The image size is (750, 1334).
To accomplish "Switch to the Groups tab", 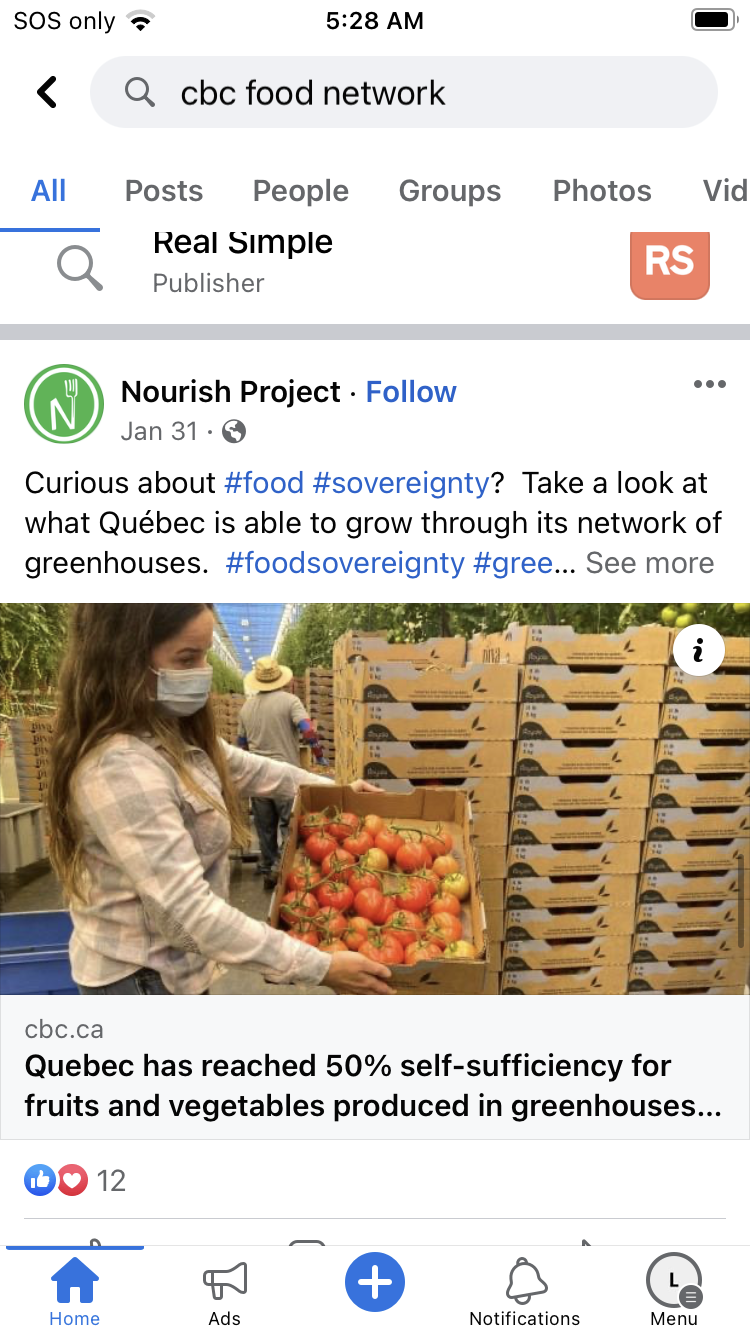I will pyautogui.click(x=449, y=191).
